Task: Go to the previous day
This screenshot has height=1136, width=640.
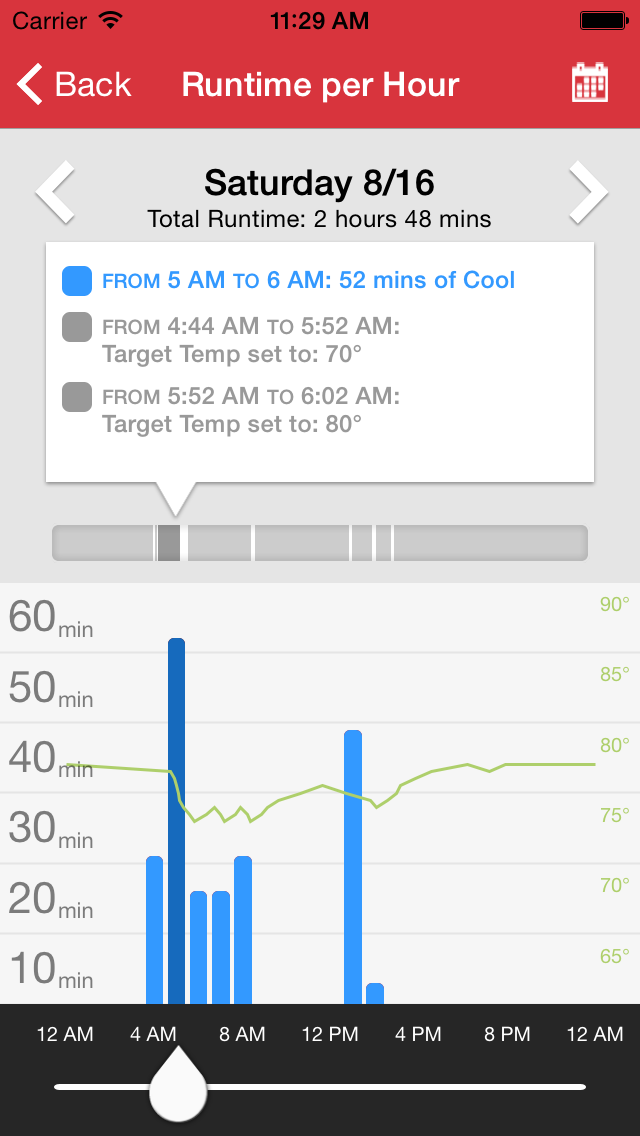Action: (55, 192)
